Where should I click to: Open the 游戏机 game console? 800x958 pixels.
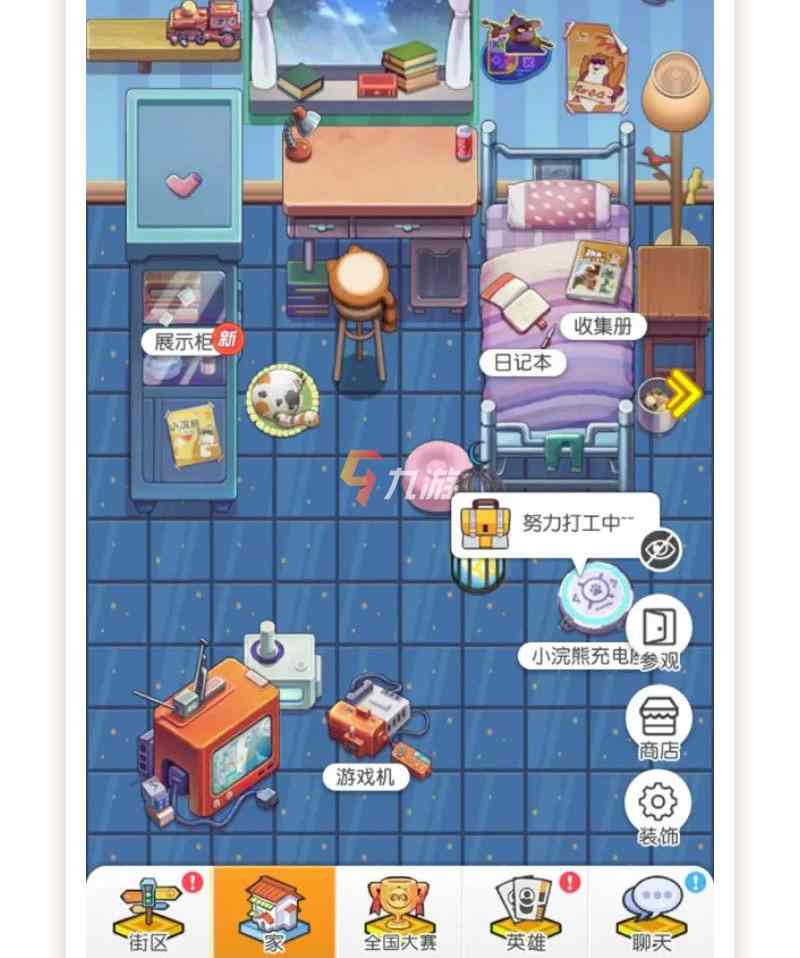point(367,776)
